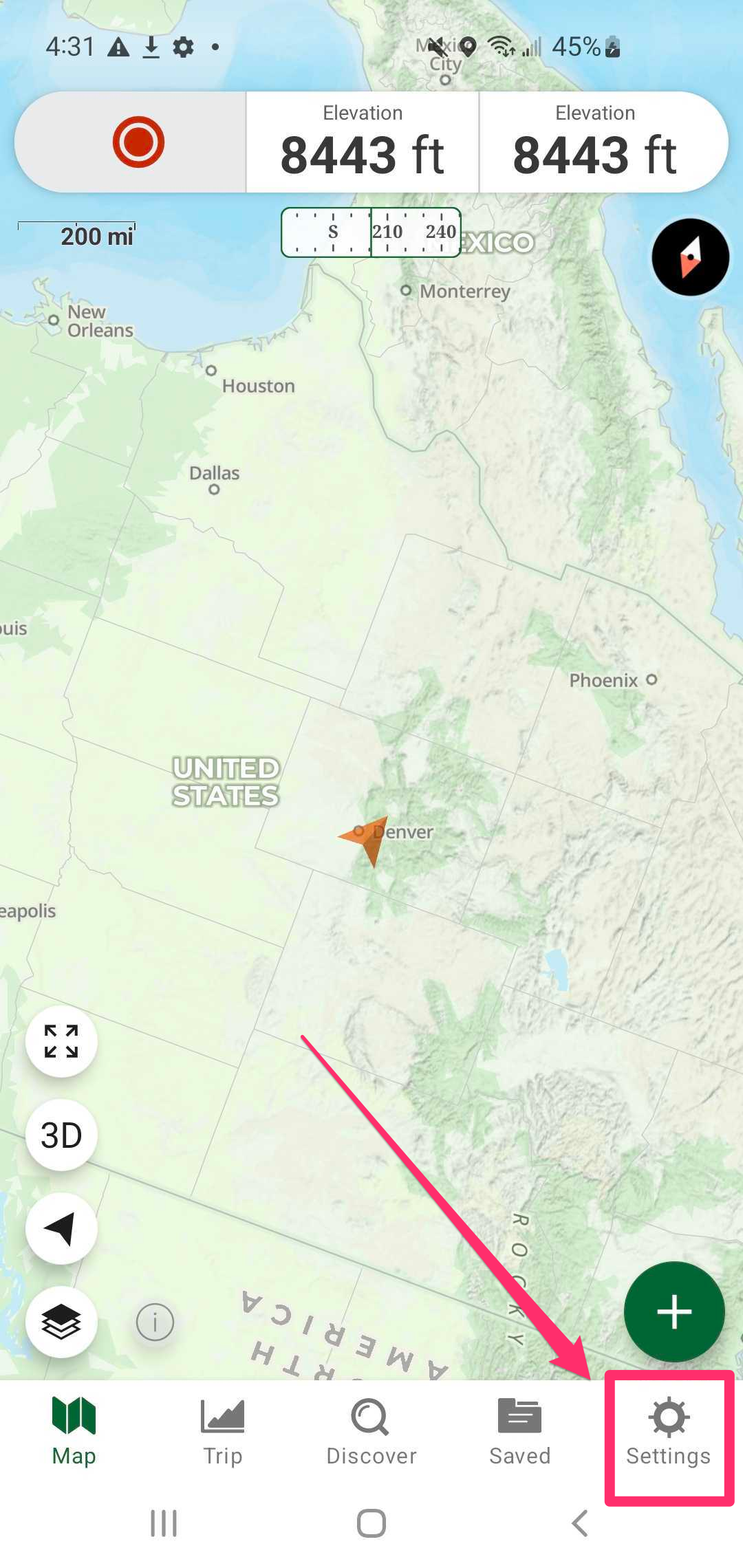Open the recent apps view
The width and height of the screenshot is (743, 1568).
(164, 1523)
